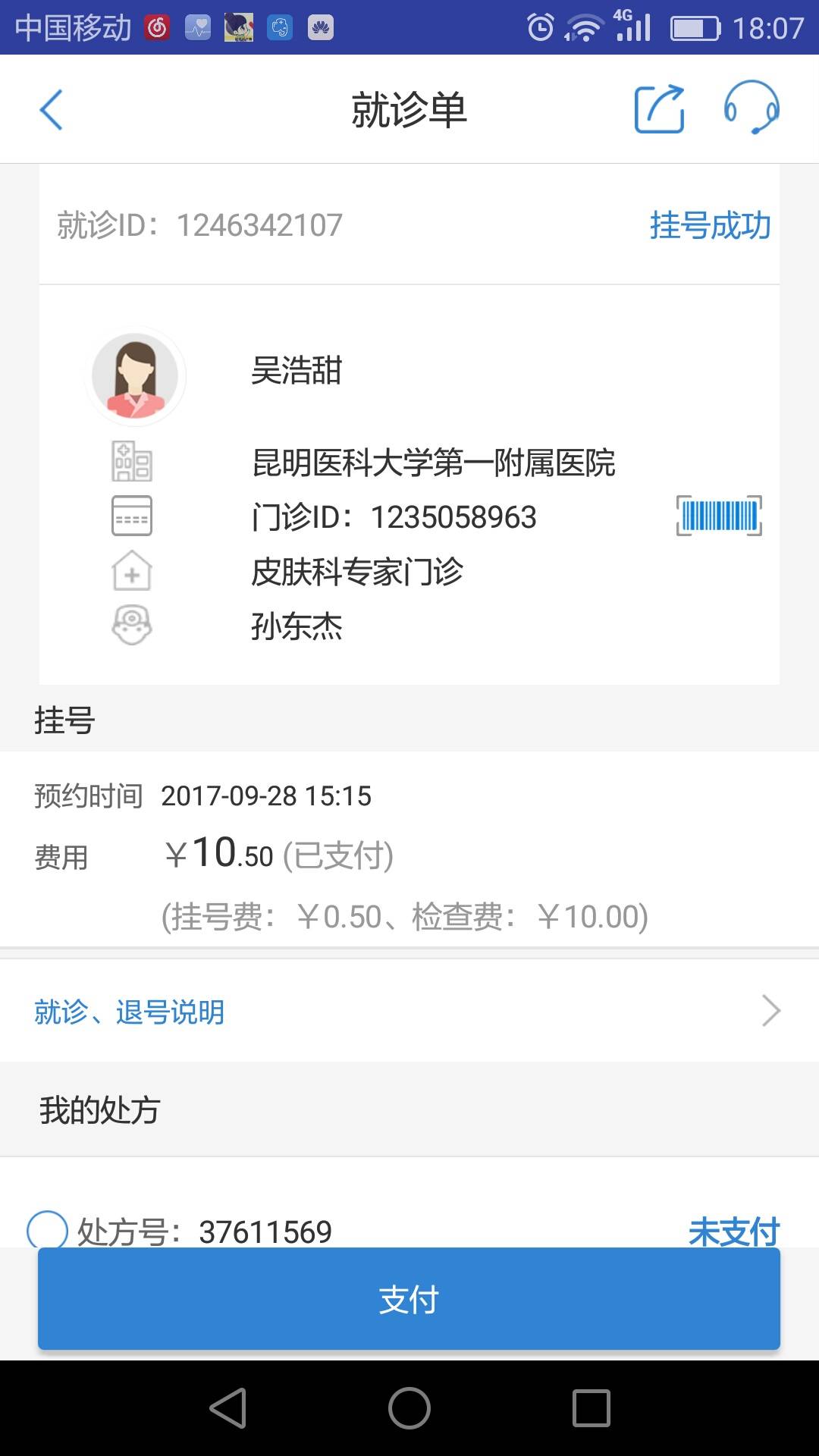The height and width of the screenshot is (1456, 819).
Task: Select prescription 处方号 37611569
Action: tap(47, 1228)
